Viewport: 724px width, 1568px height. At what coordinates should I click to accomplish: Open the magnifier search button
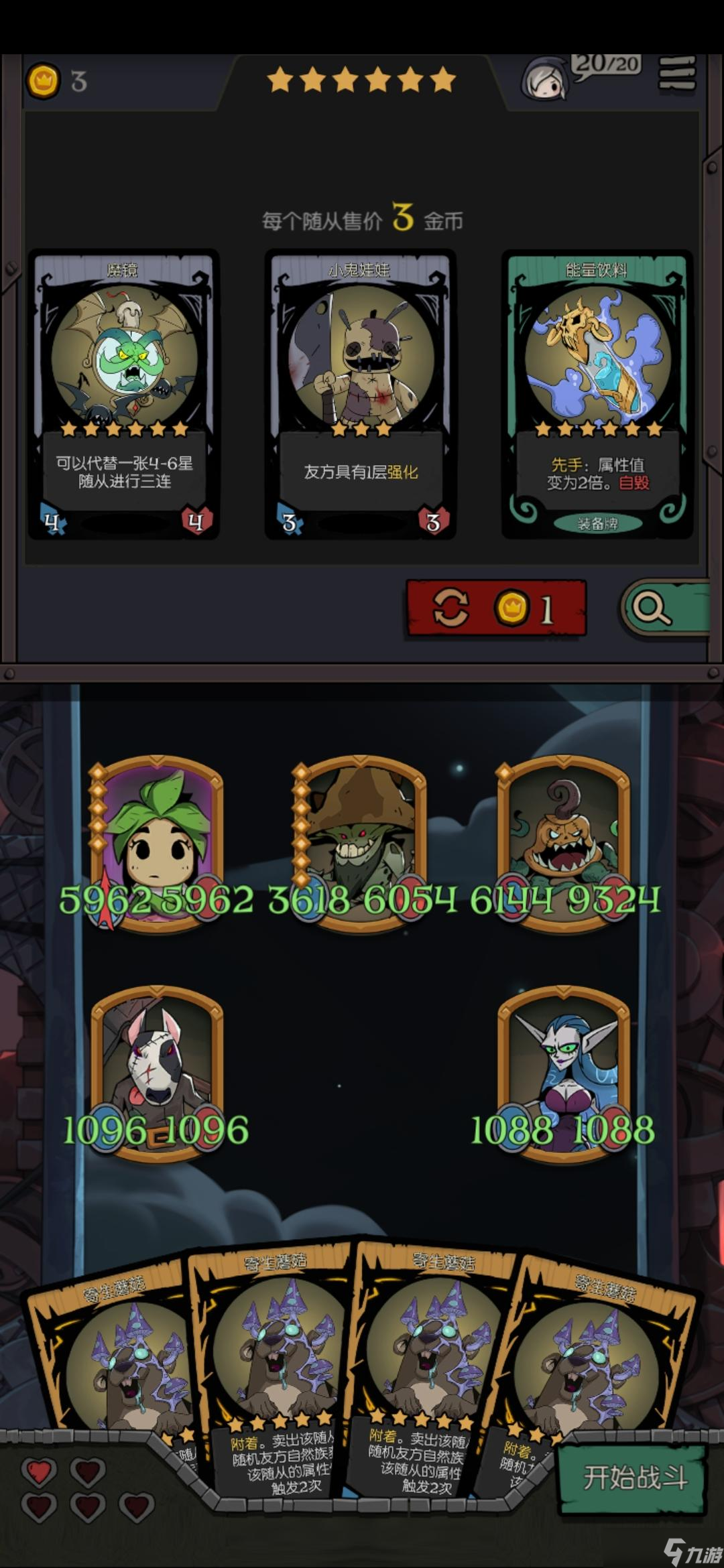pyautogui.click(x=660, y=608)
